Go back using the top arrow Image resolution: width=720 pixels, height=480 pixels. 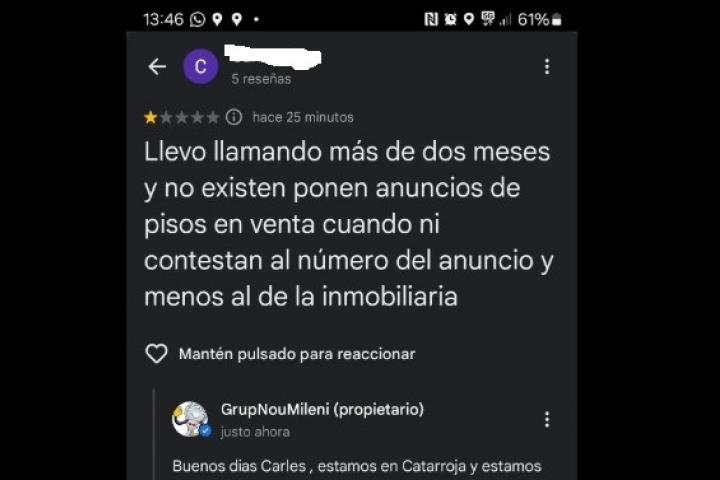pos(157,67)
